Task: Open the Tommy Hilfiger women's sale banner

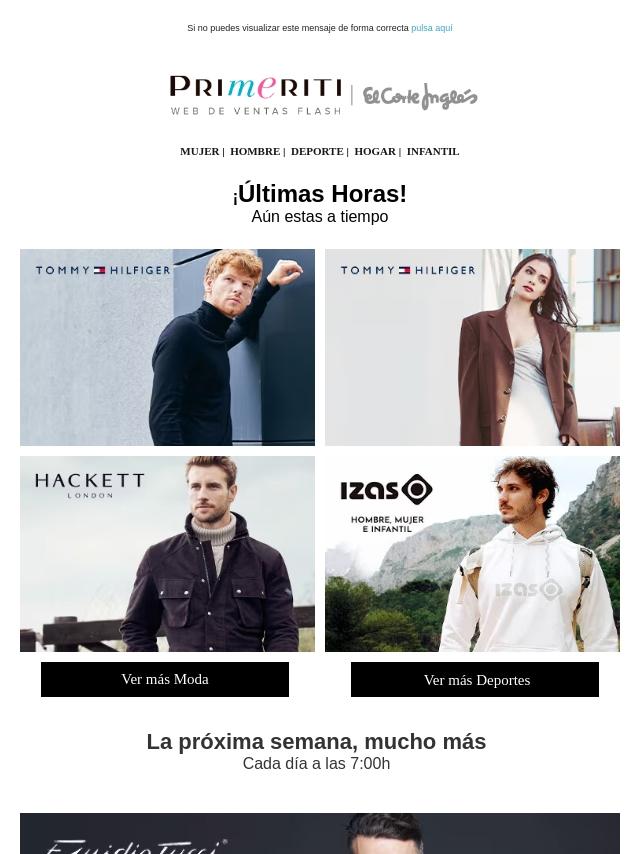Action: tap(472, 347)
